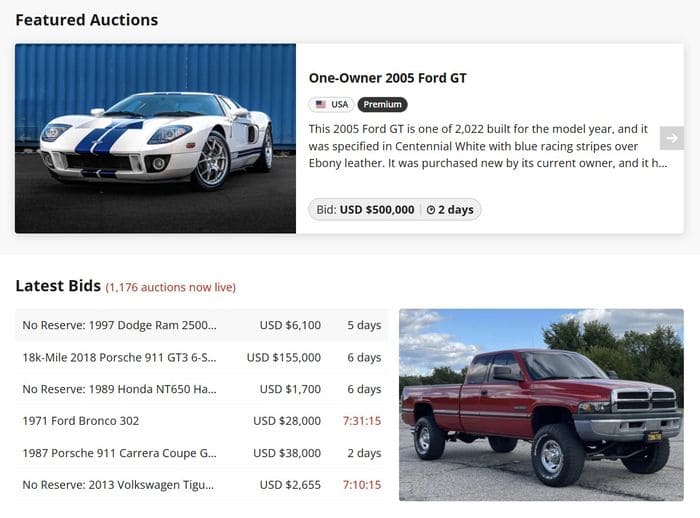Open the 1,176 auctions now live link

[171, 288]
